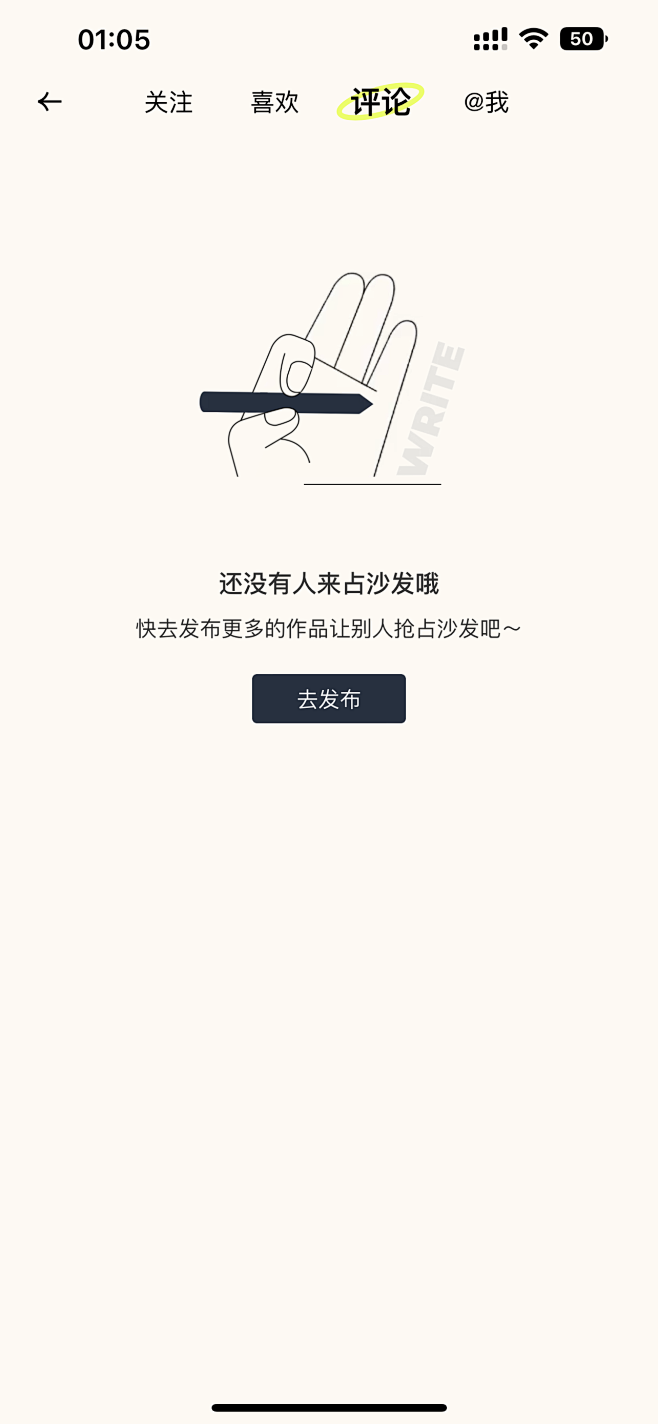Select the 评论 tab
Viewport: 658px width, 1424px height.
coord(381,102)
